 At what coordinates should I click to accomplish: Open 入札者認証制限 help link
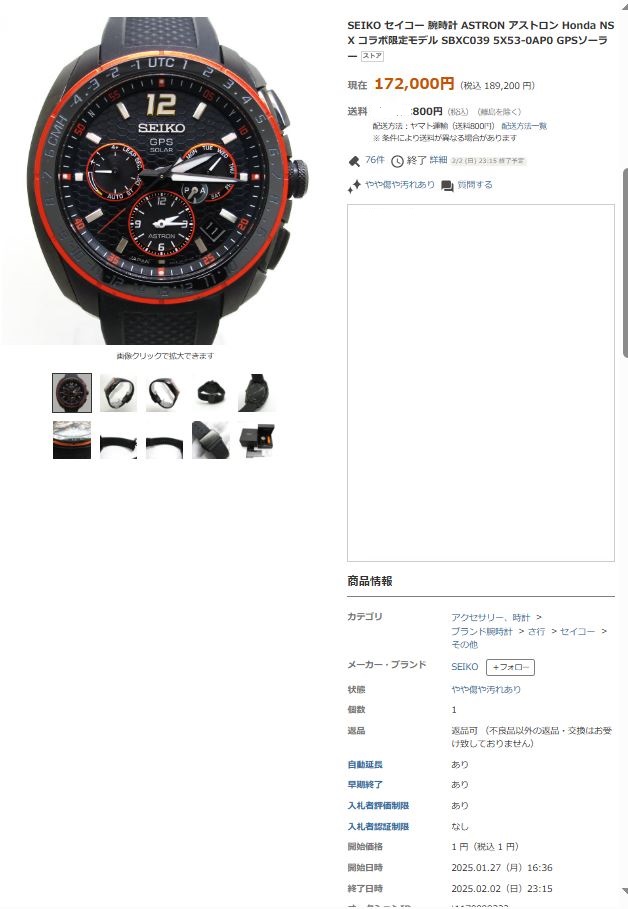point(378,826)
